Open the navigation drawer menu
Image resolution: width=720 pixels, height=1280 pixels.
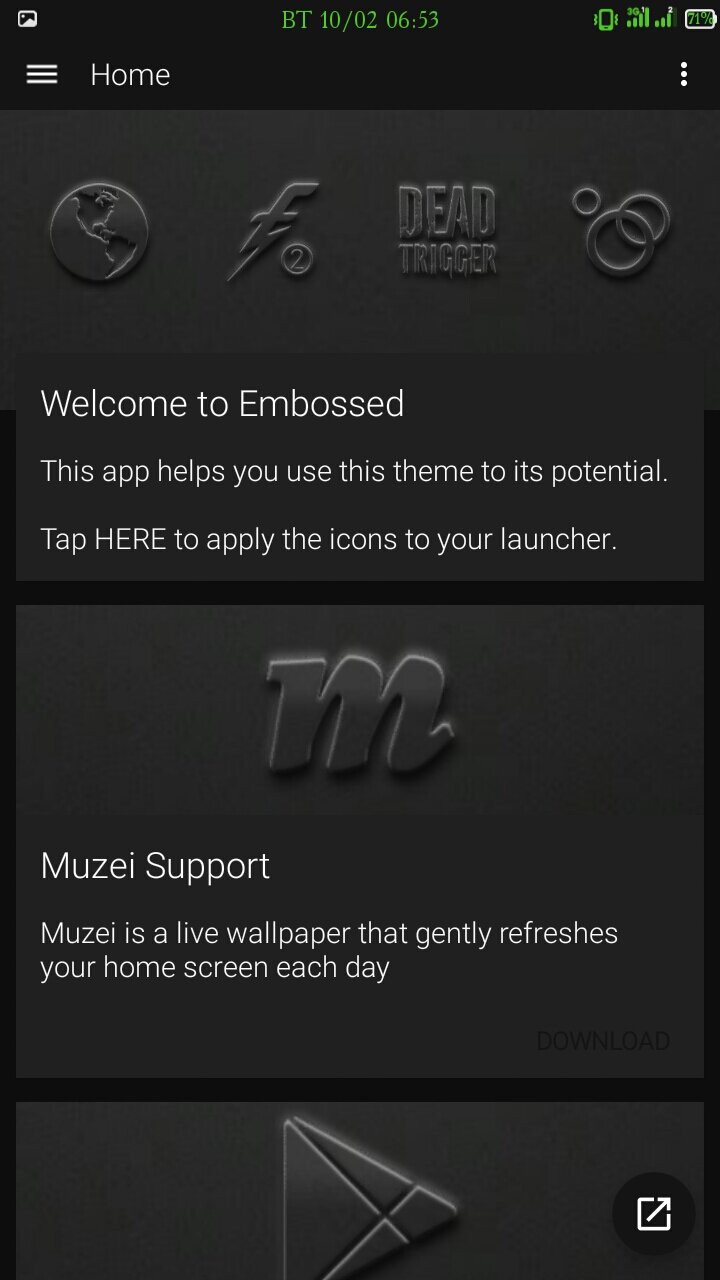pos(41,75)
